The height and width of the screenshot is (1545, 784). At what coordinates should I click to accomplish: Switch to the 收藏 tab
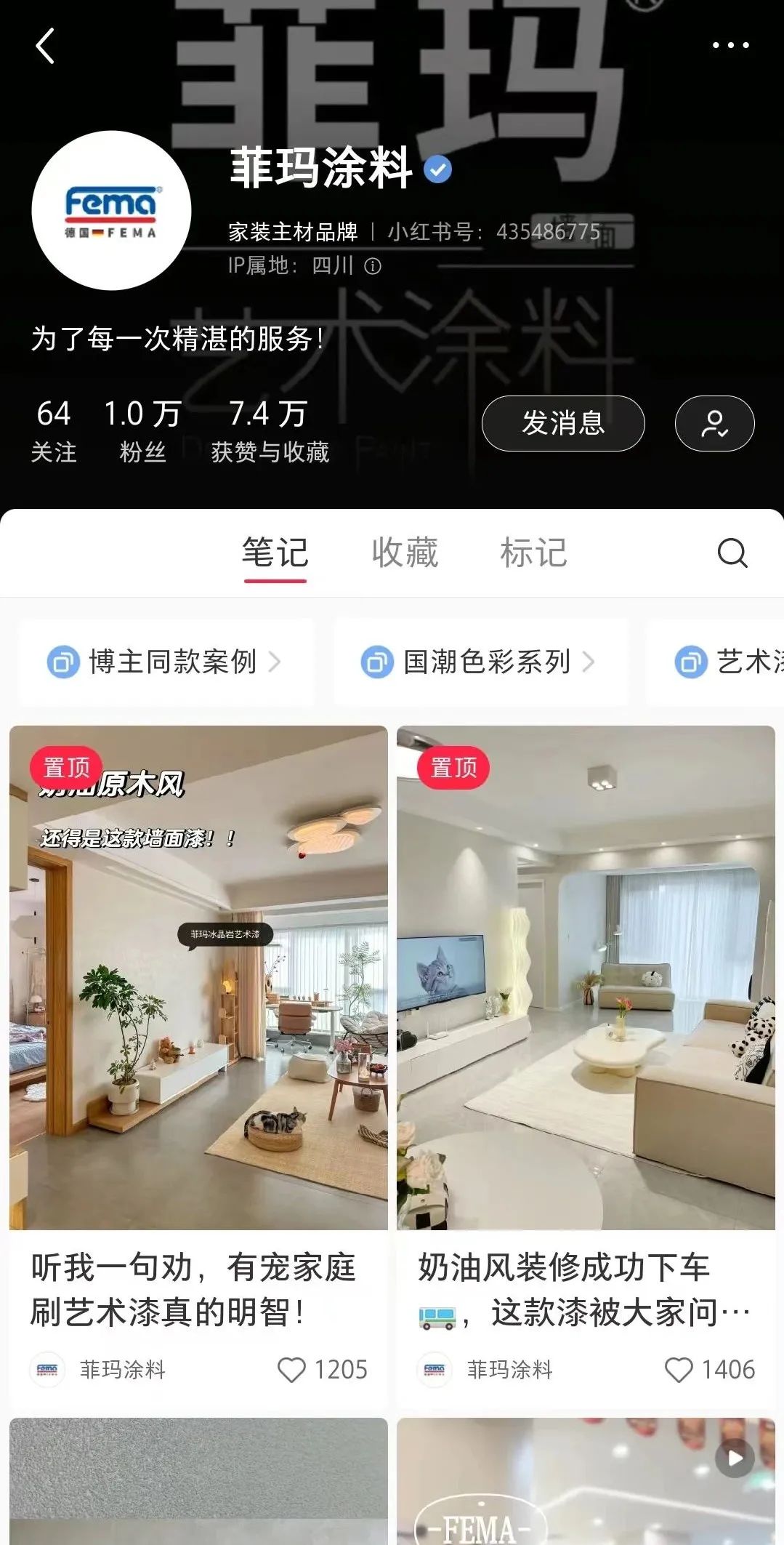(405, 553)
